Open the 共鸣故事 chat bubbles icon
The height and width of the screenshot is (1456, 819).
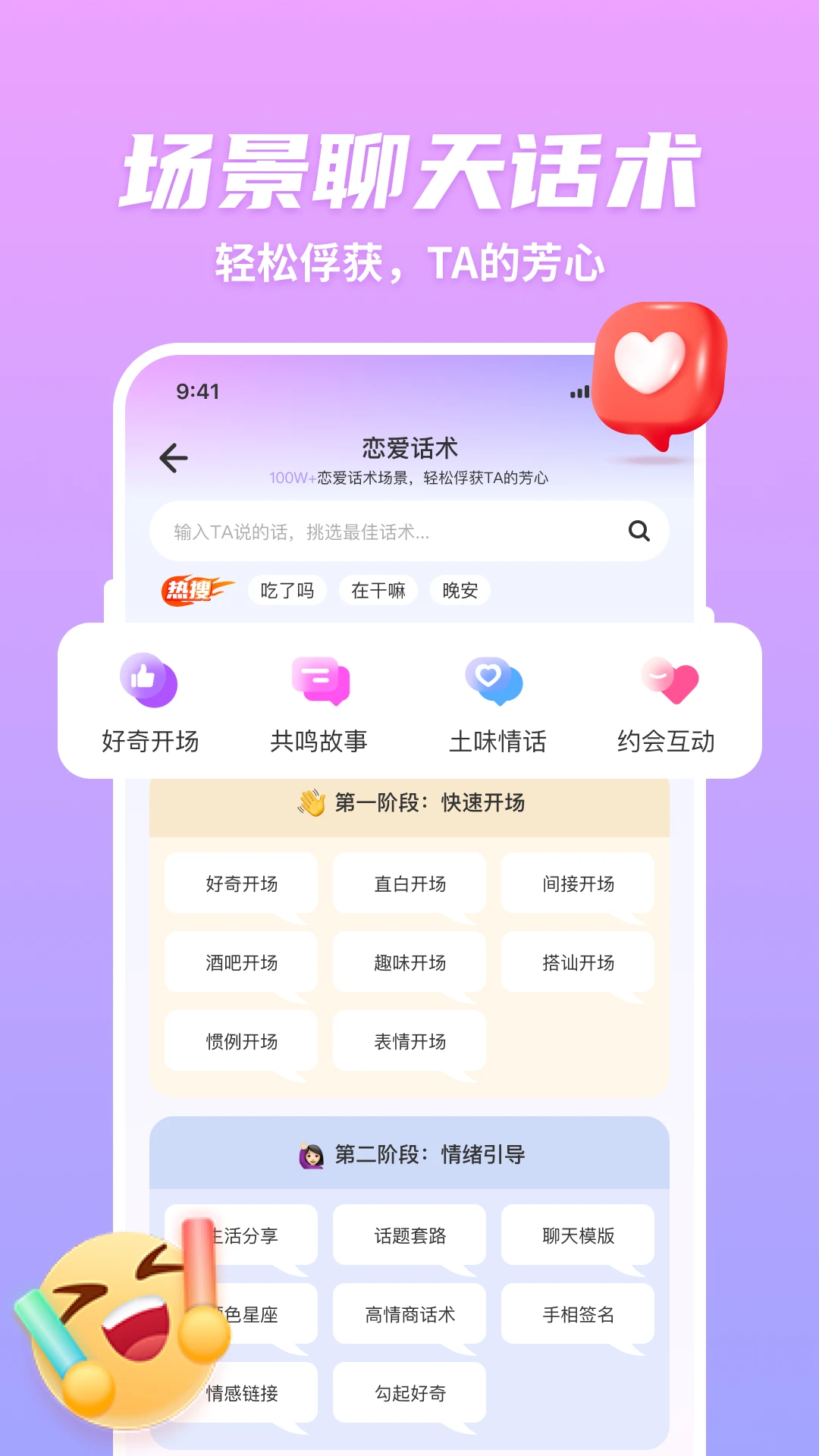319,681
